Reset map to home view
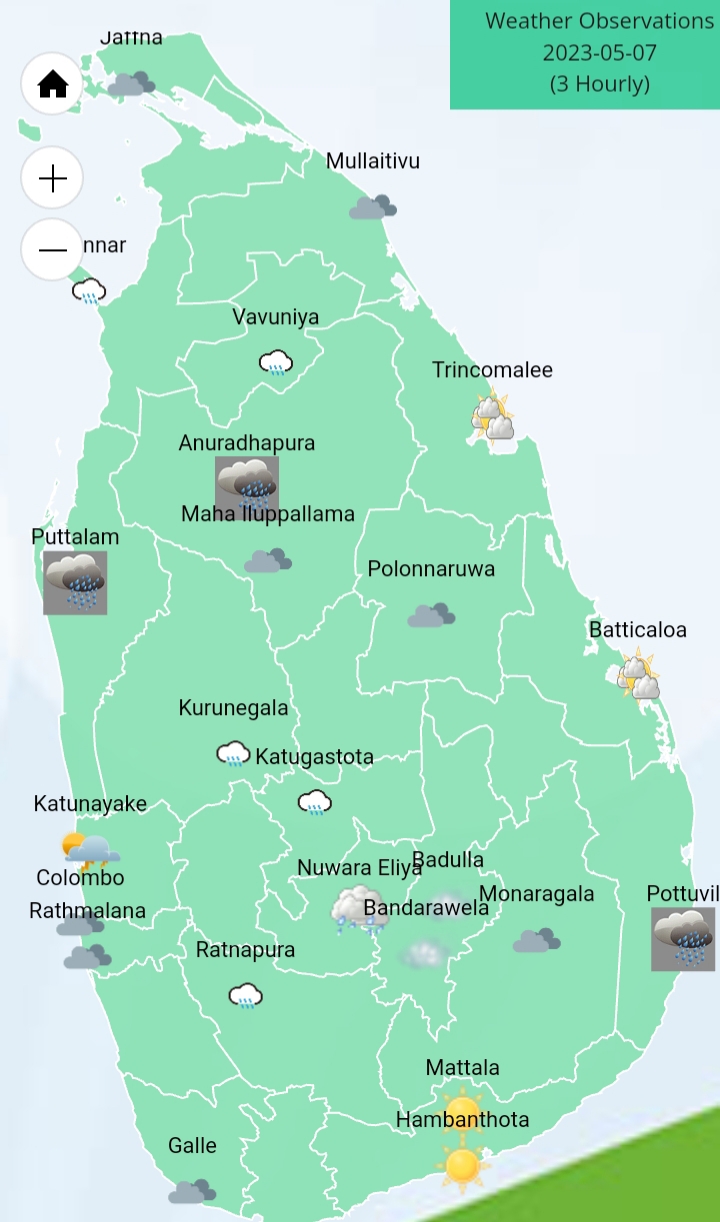 click(52, 84)
